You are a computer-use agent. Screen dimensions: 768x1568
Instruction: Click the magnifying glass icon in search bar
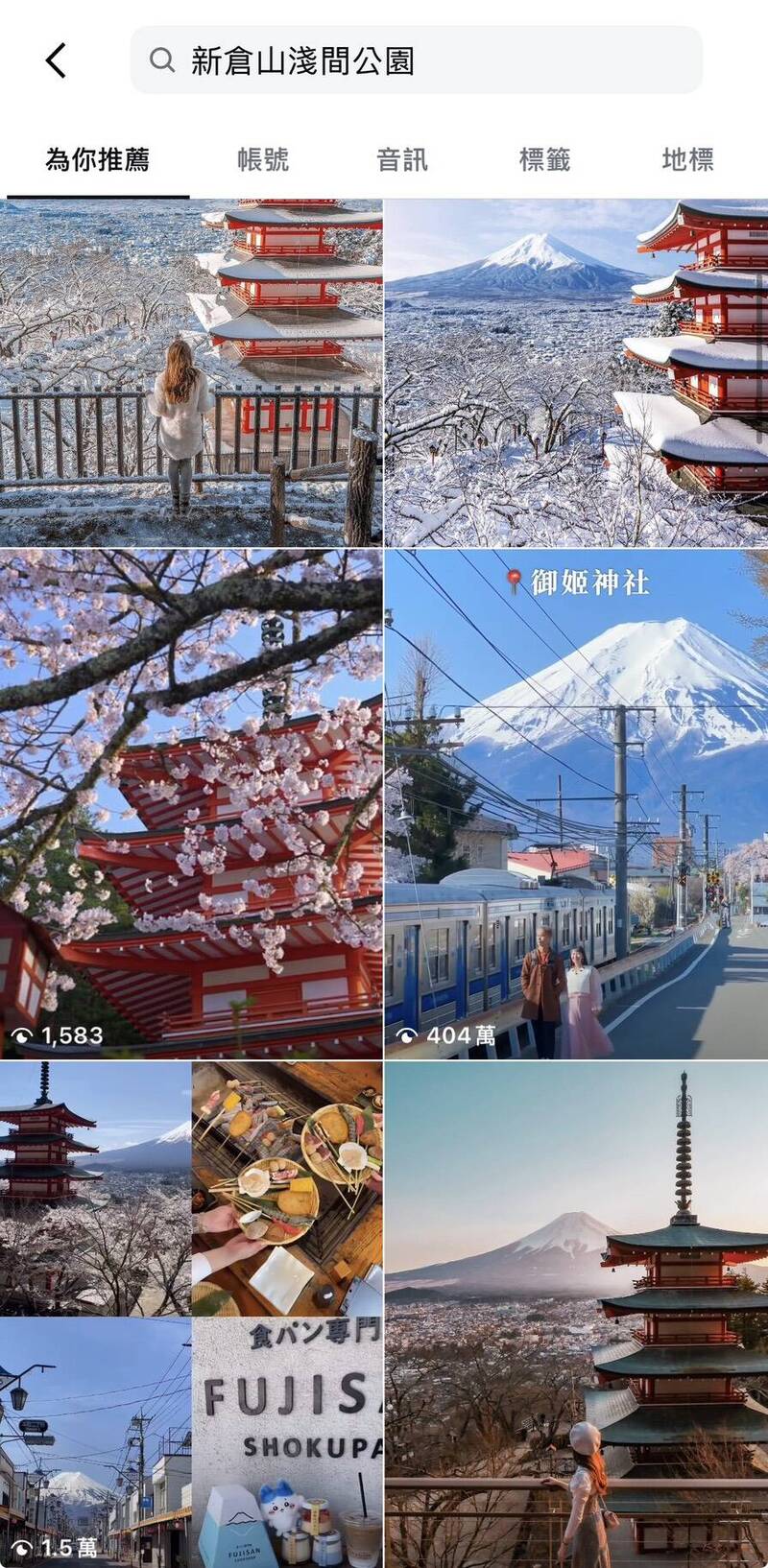pyautogui.click(x=158, y=59)
